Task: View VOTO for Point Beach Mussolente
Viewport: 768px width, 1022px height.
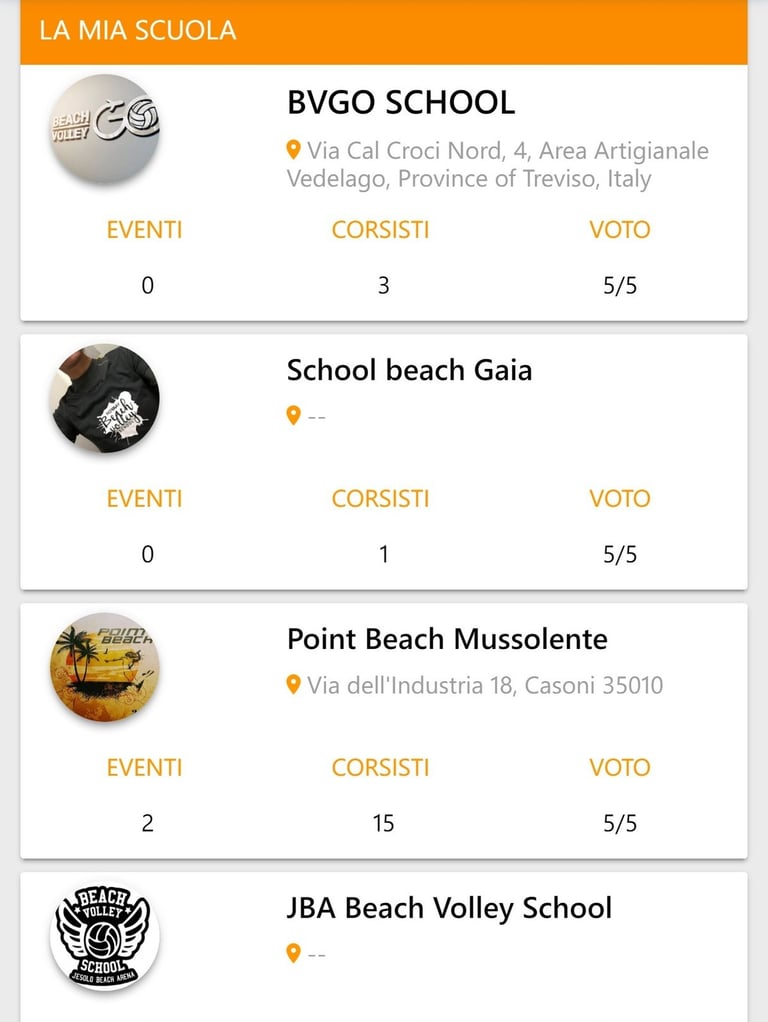Action: [621, 767]
